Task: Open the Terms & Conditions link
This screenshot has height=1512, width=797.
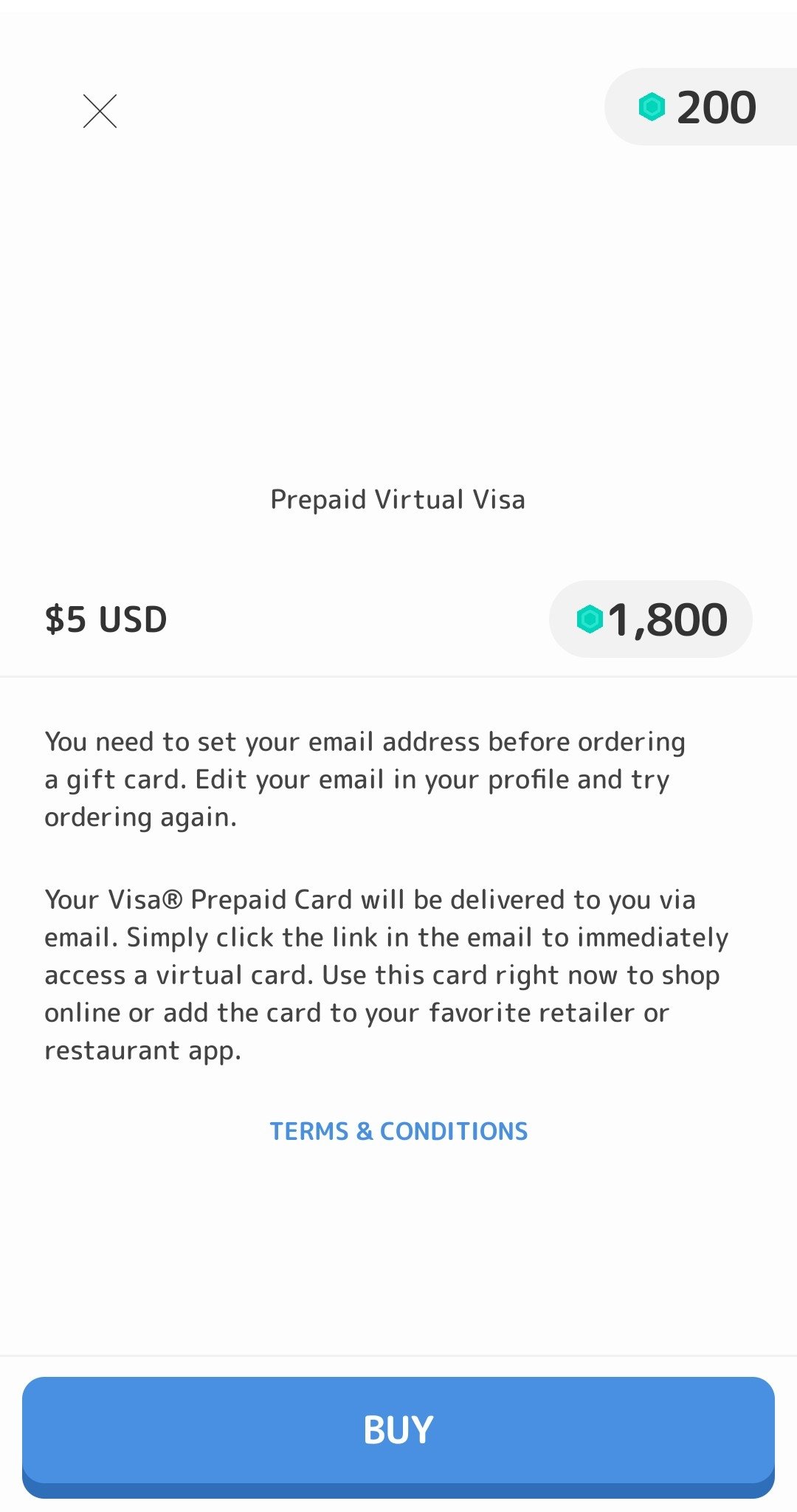Action: [398, 1131]
